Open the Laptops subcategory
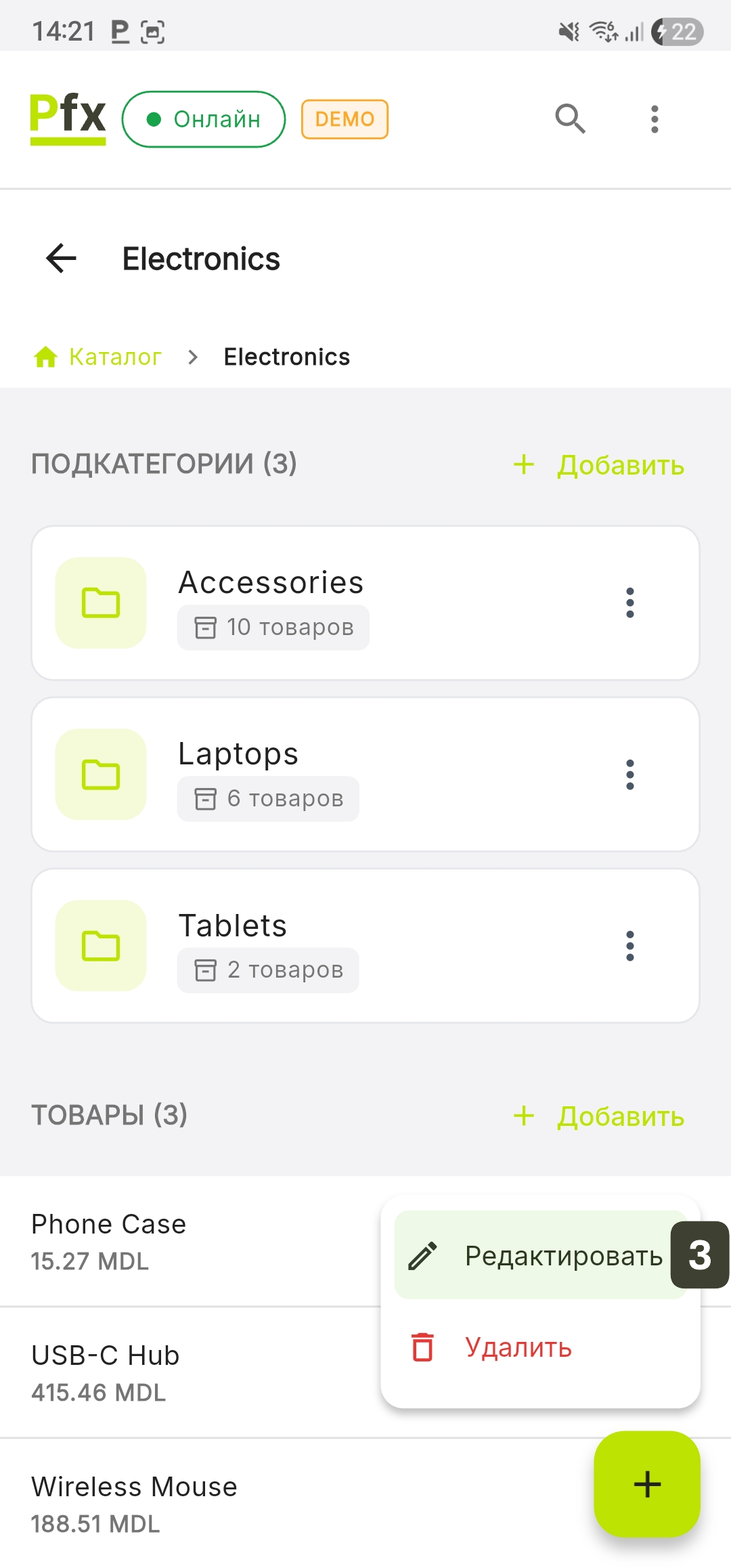Viewport: 731px width, 1568px height. click(x=325, y=774)
